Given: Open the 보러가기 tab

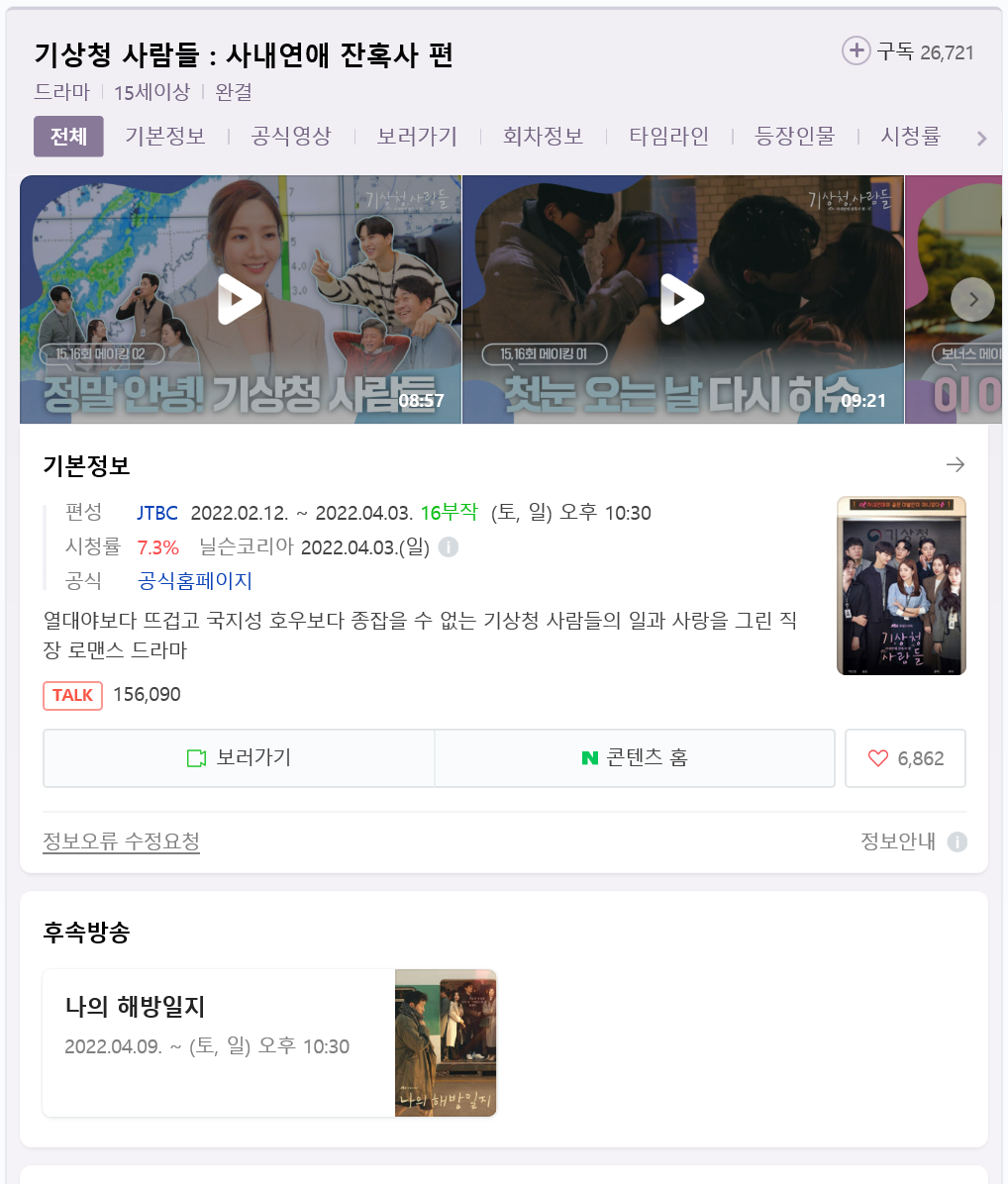Looking at the screenshot, I should [417, 137].
